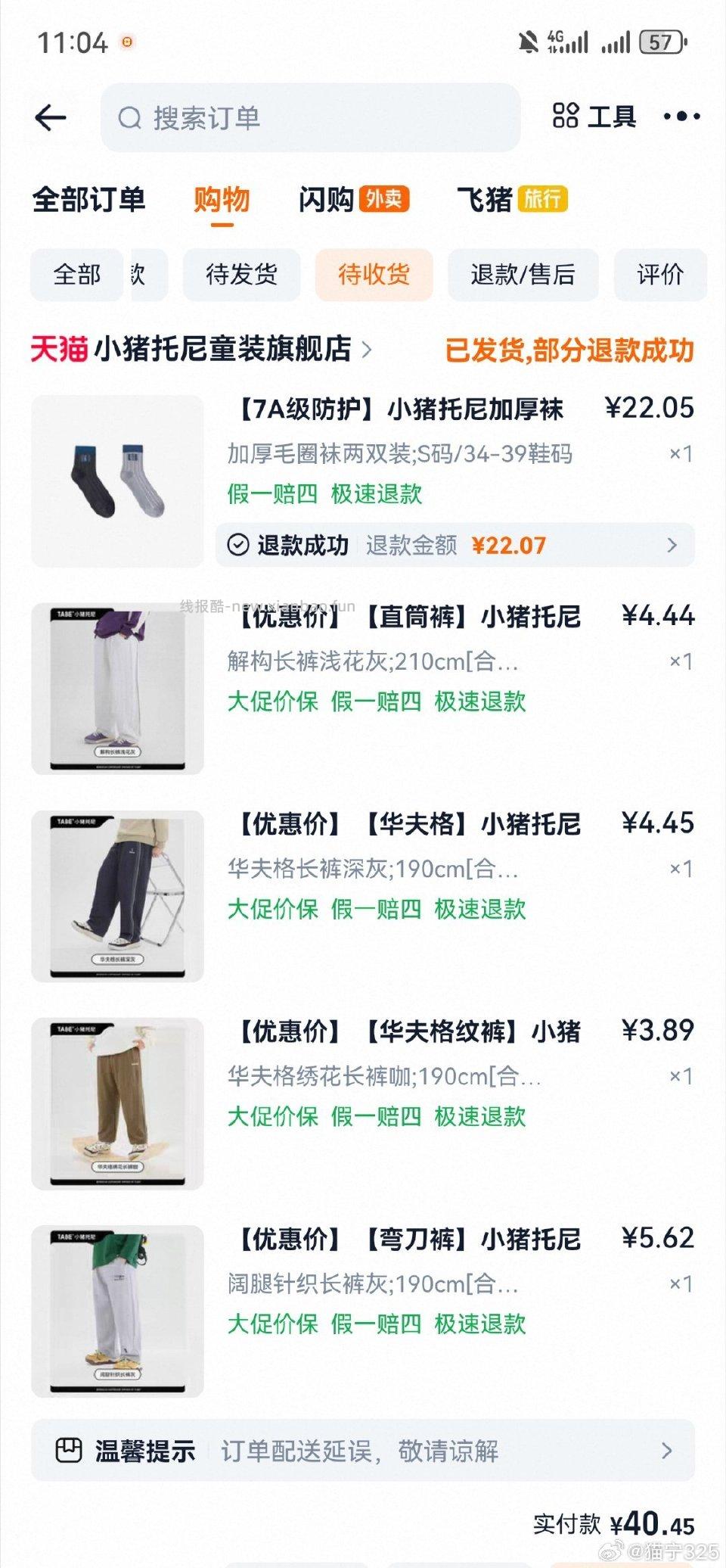Expand the 温馨提示 delivery notice

point(667,1451)
